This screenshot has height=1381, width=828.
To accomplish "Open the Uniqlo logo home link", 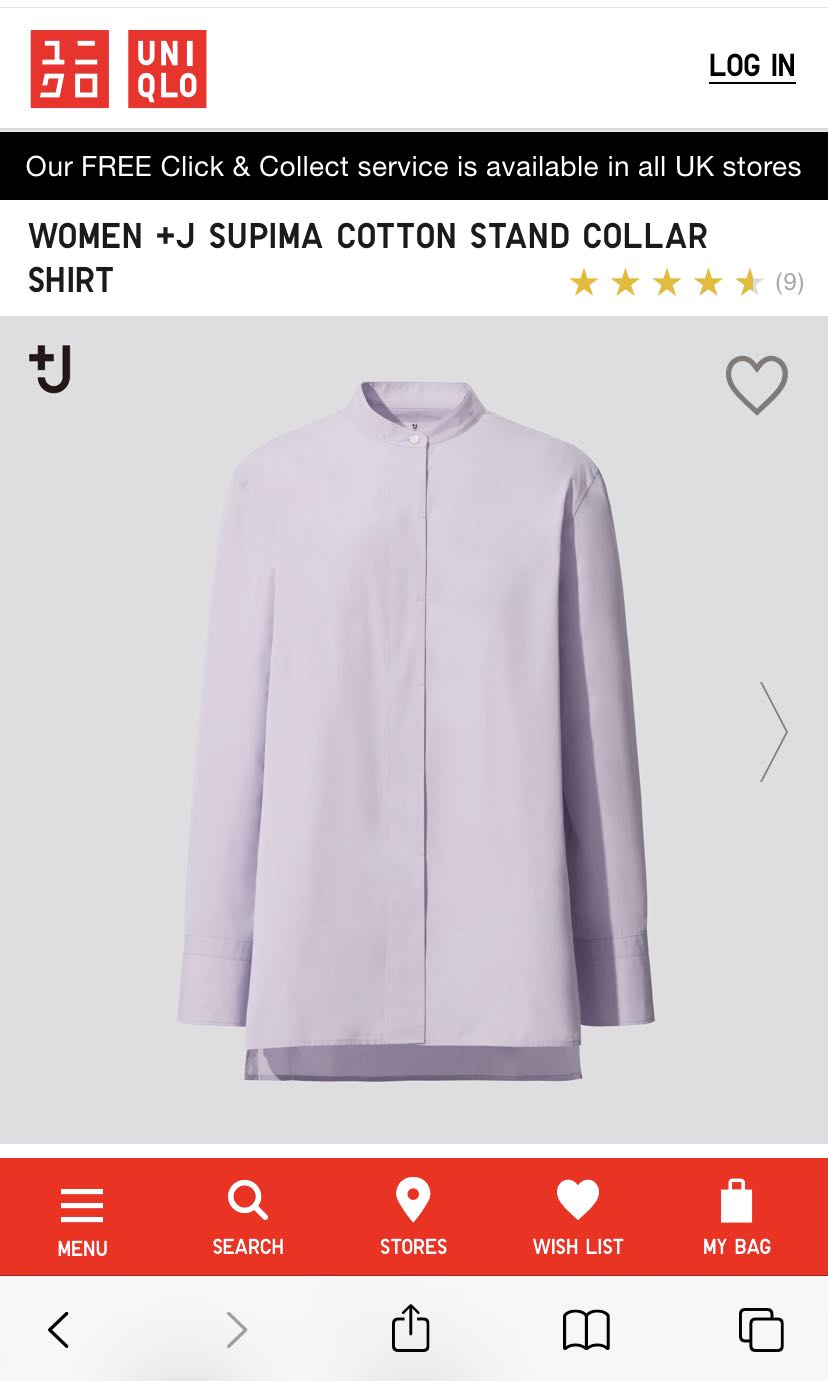I will coord(118,68).
